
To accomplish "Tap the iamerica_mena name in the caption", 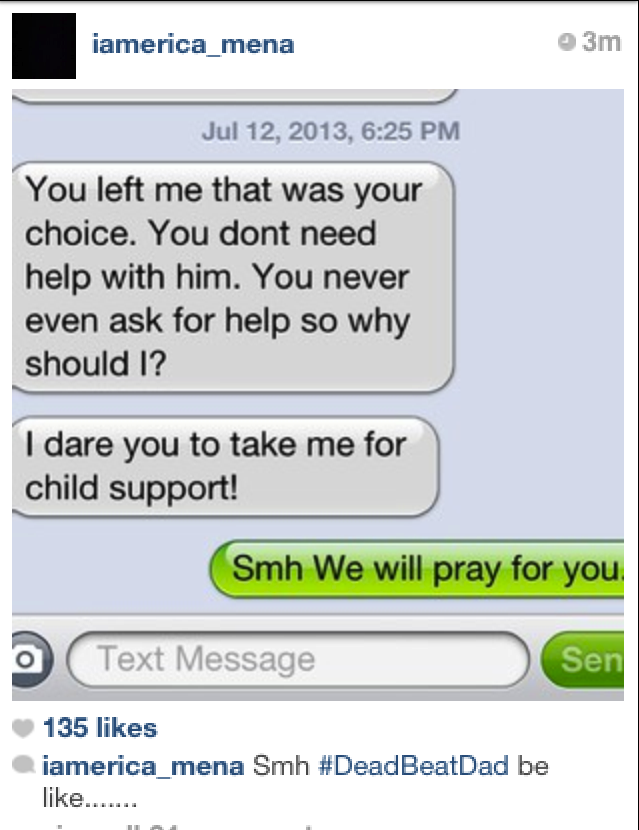I will [144, 766].
